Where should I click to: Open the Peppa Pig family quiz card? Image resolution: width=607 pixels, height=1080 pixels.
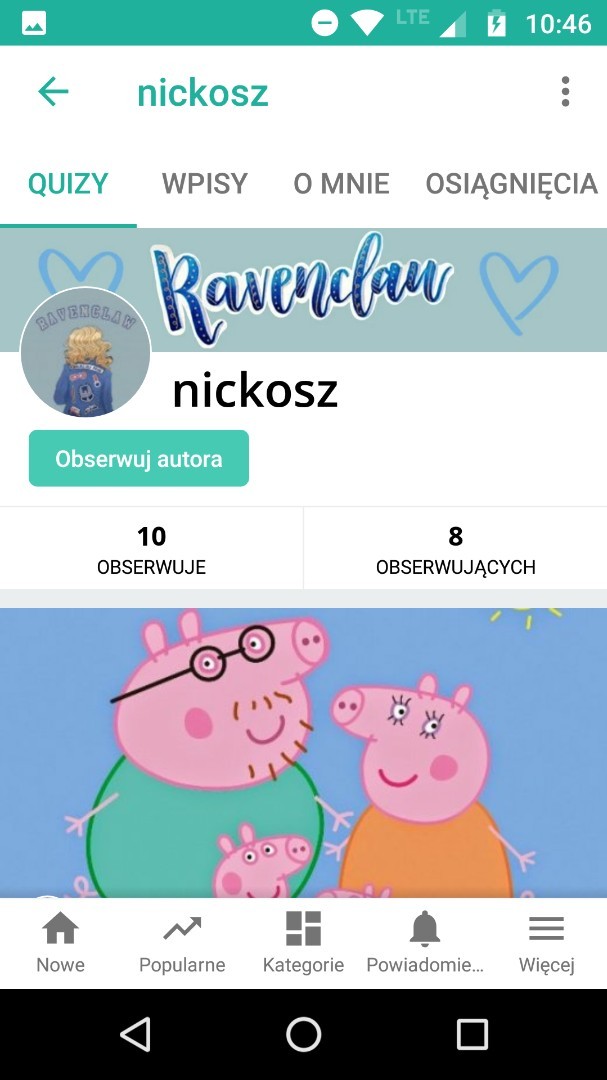303,750
